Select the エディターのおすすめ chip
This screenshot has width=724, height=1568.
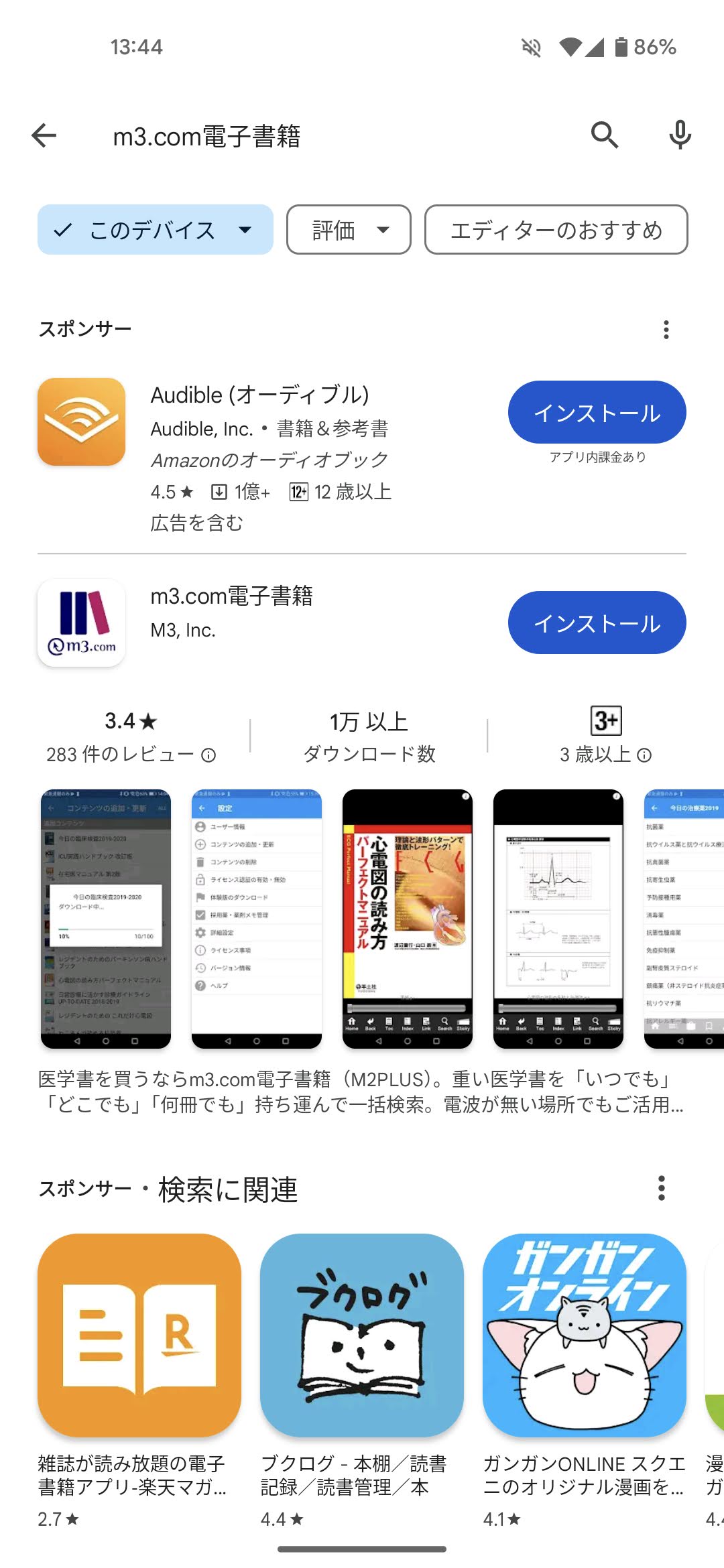556,230
